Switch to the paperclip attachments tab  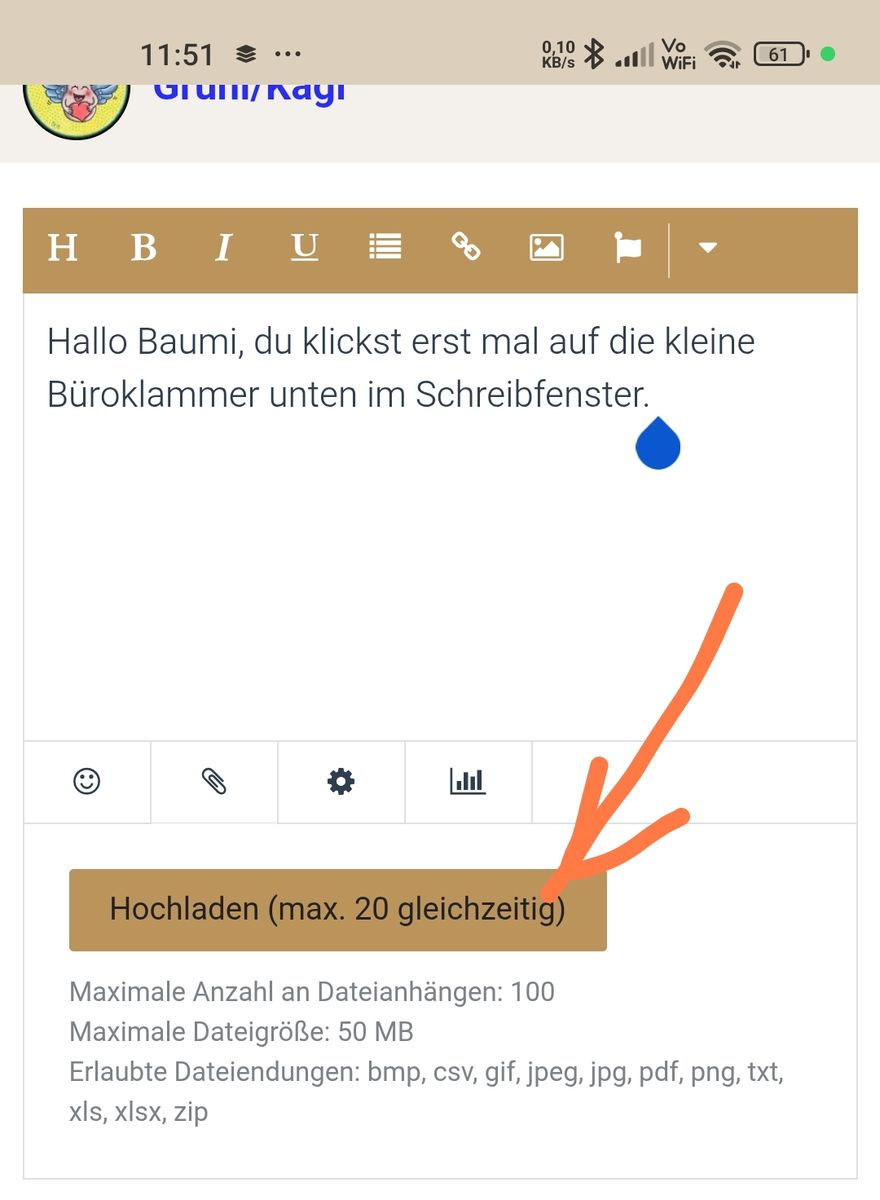[214, 781]
